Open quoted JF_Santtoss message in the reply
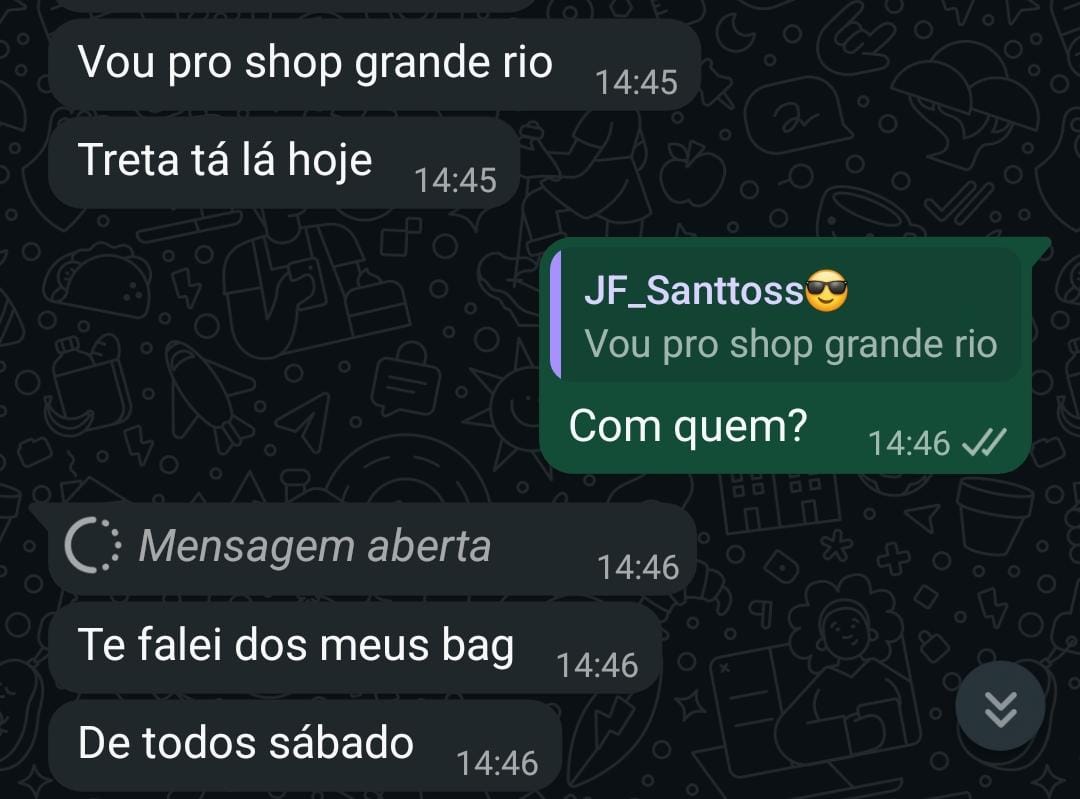 [788, 317]
